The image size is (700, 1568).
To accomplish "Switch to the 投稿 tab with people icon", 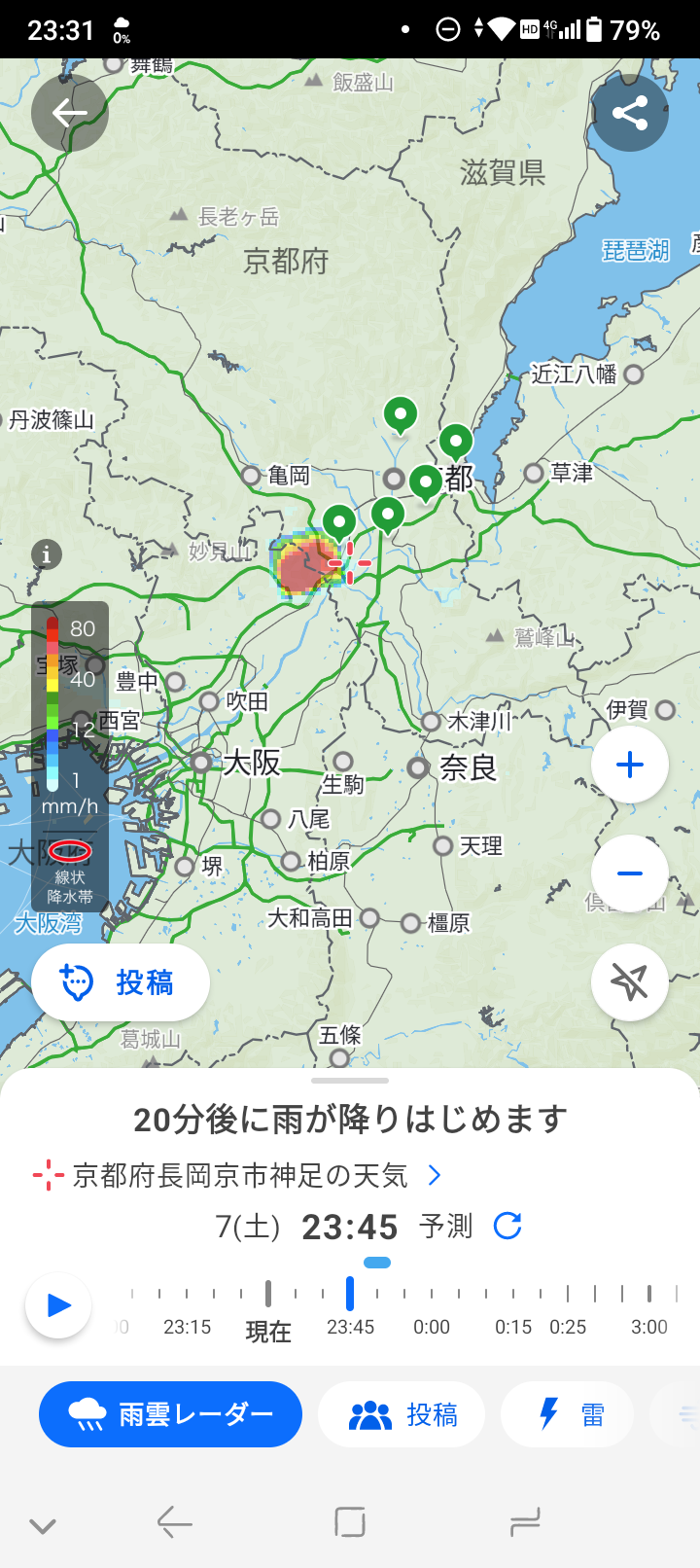I will (x=402, y=1414).
